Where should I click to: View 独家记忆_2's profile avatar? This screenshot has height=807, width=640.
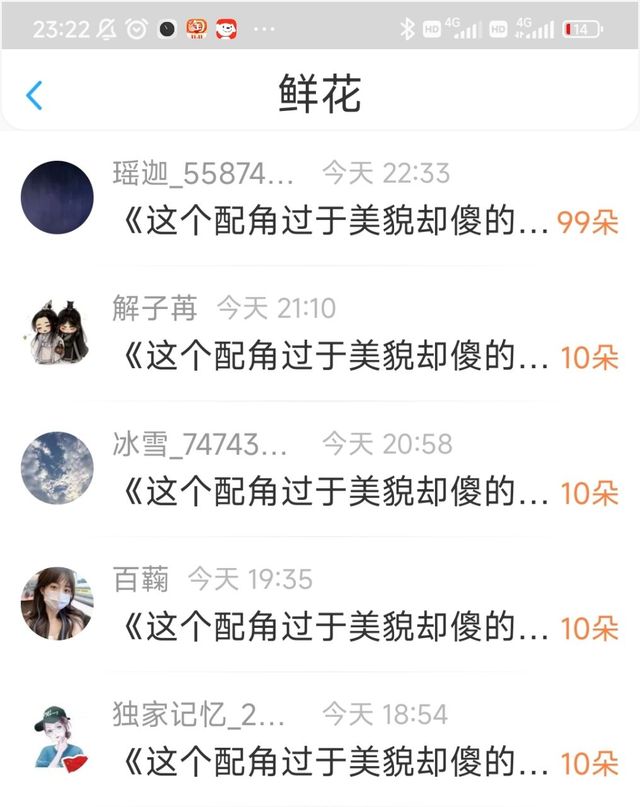click(57, 739)
